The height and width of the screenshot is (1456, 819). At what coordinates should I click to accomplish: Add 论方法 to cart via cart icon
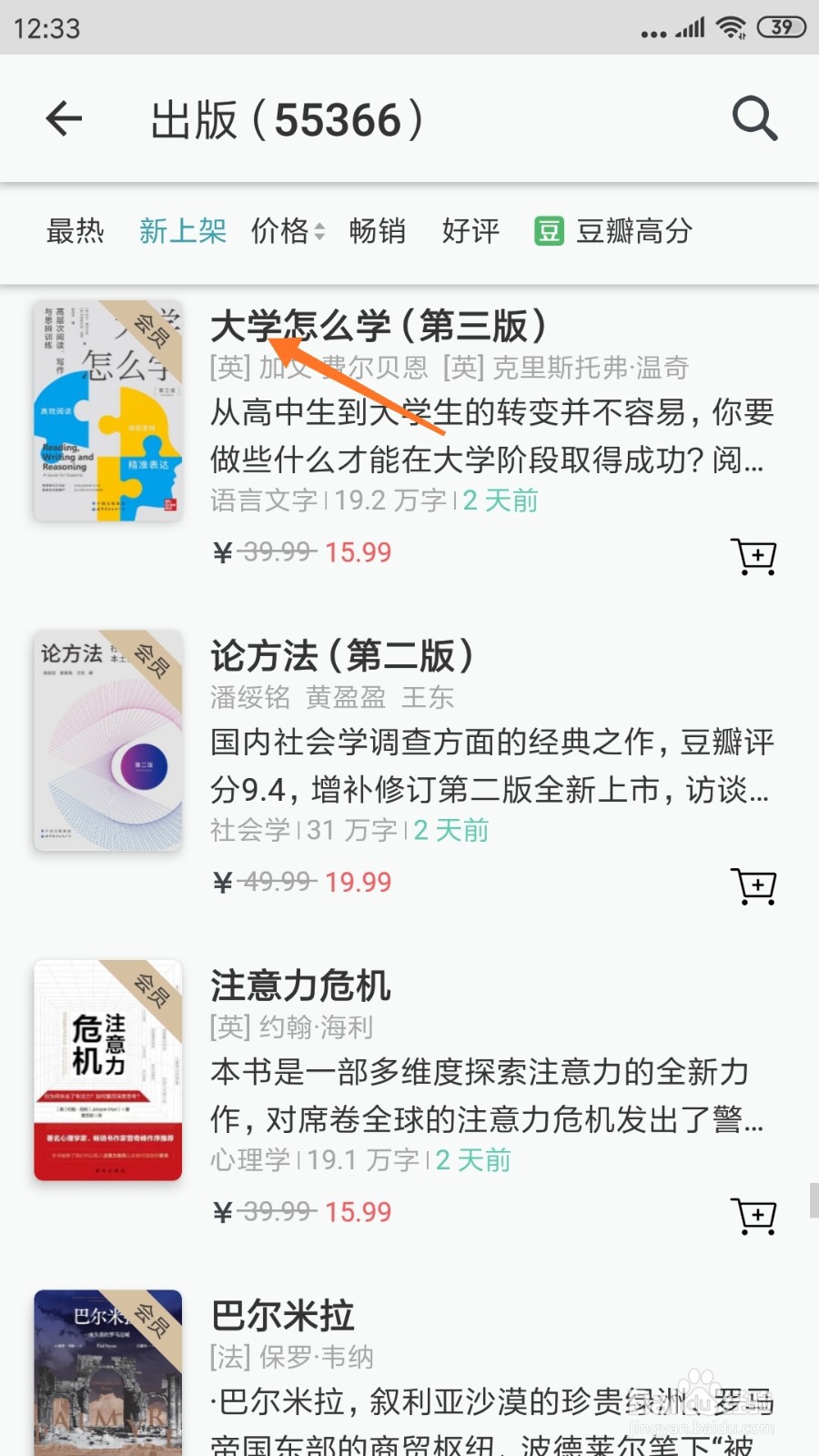pyautogui.click(x=753, y=885)
